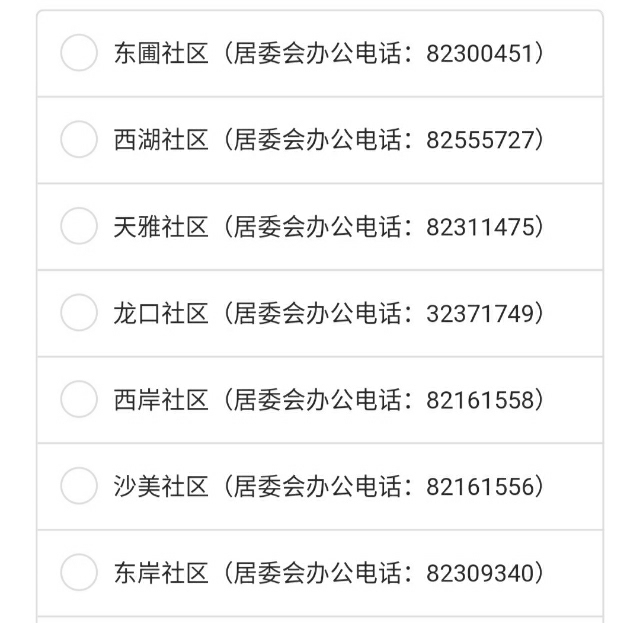Select 龙口社区 as your community

point(79,314)
